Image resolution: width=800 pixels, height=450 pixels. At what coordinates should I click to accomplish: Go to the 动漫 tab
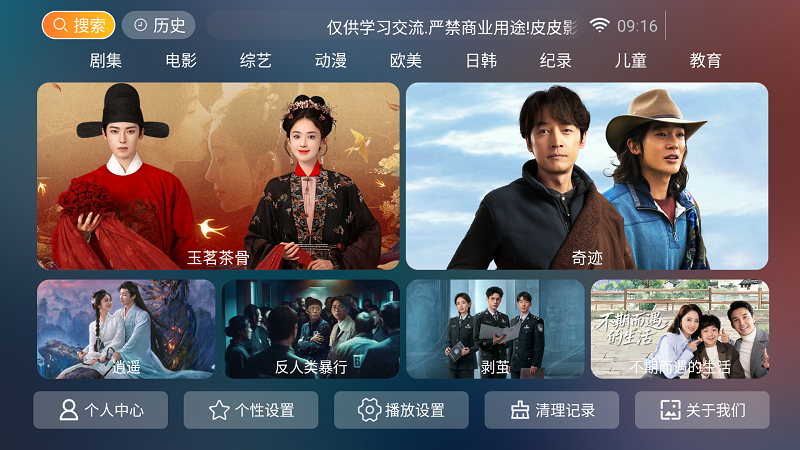tap(331, 60)
